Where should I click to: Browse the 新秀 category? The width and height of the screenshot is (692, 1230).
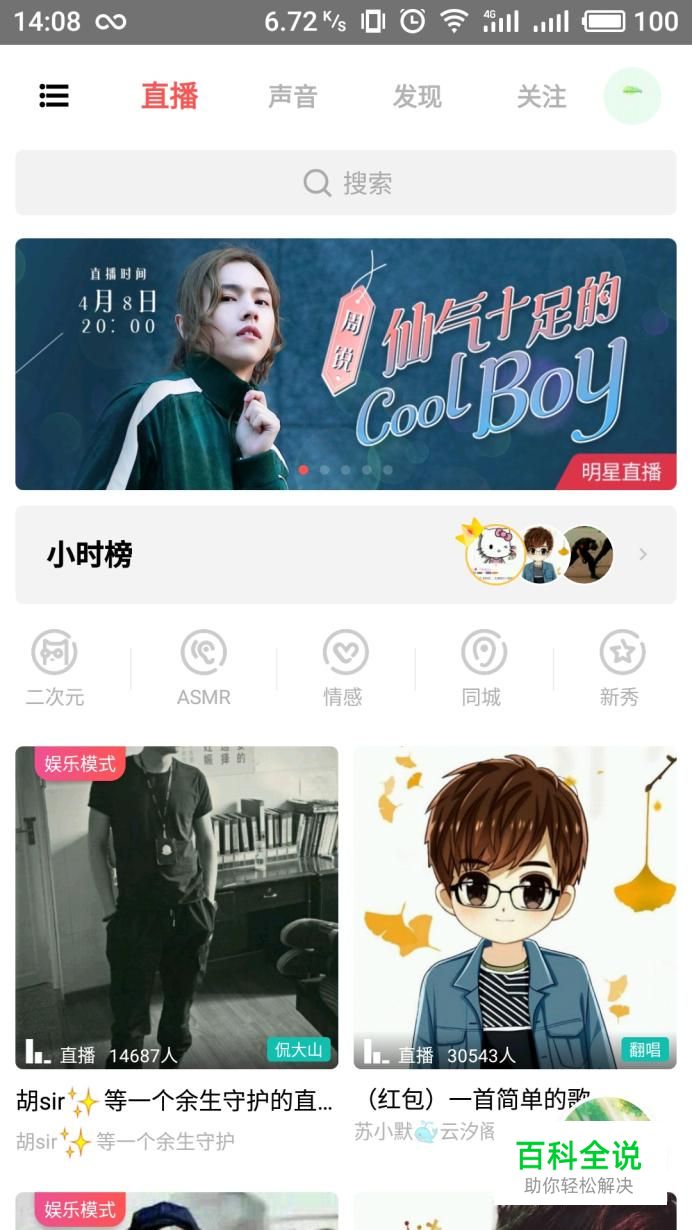[x=620, y=668]
